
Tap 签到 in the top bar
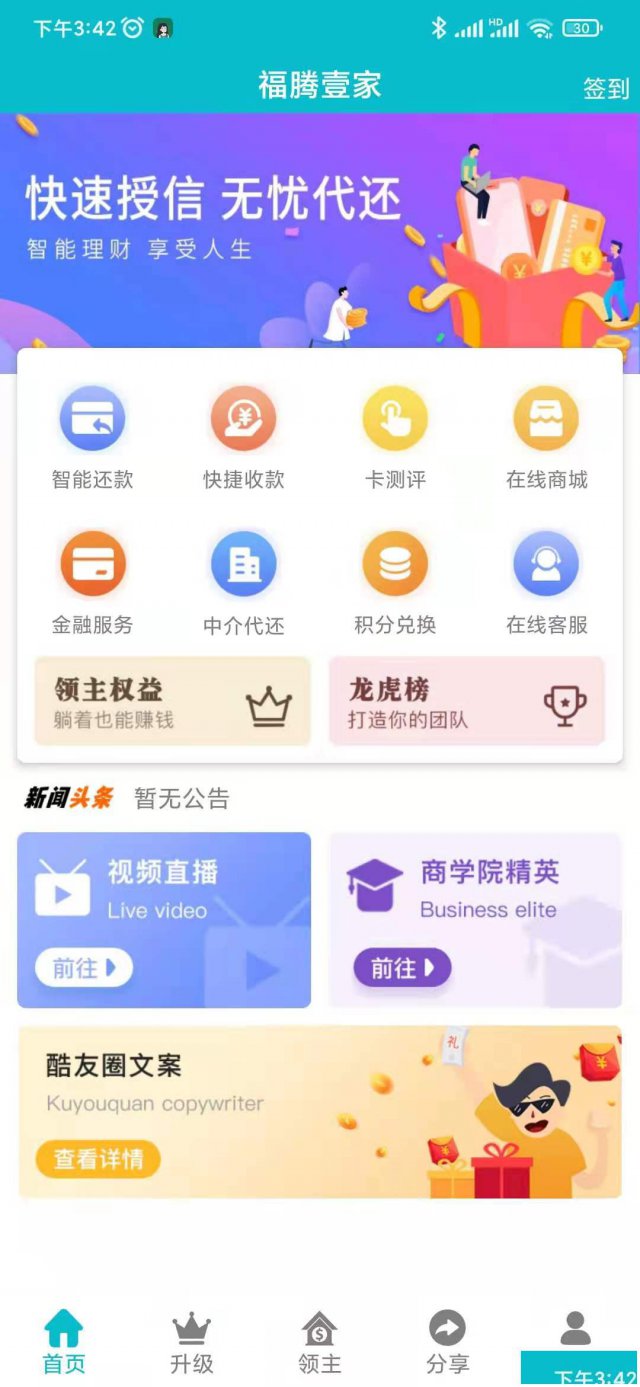(x=606, y=88)
